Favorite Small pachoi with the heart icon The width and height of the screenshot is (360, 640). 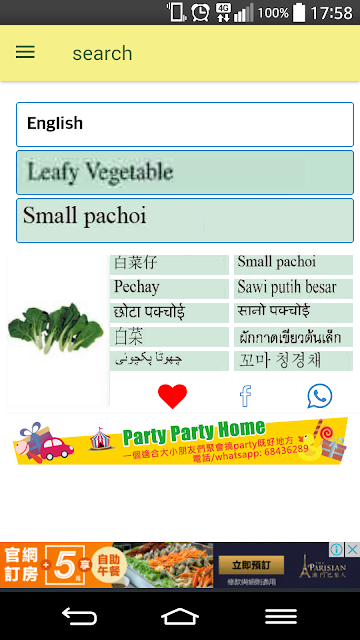(172, 396)
